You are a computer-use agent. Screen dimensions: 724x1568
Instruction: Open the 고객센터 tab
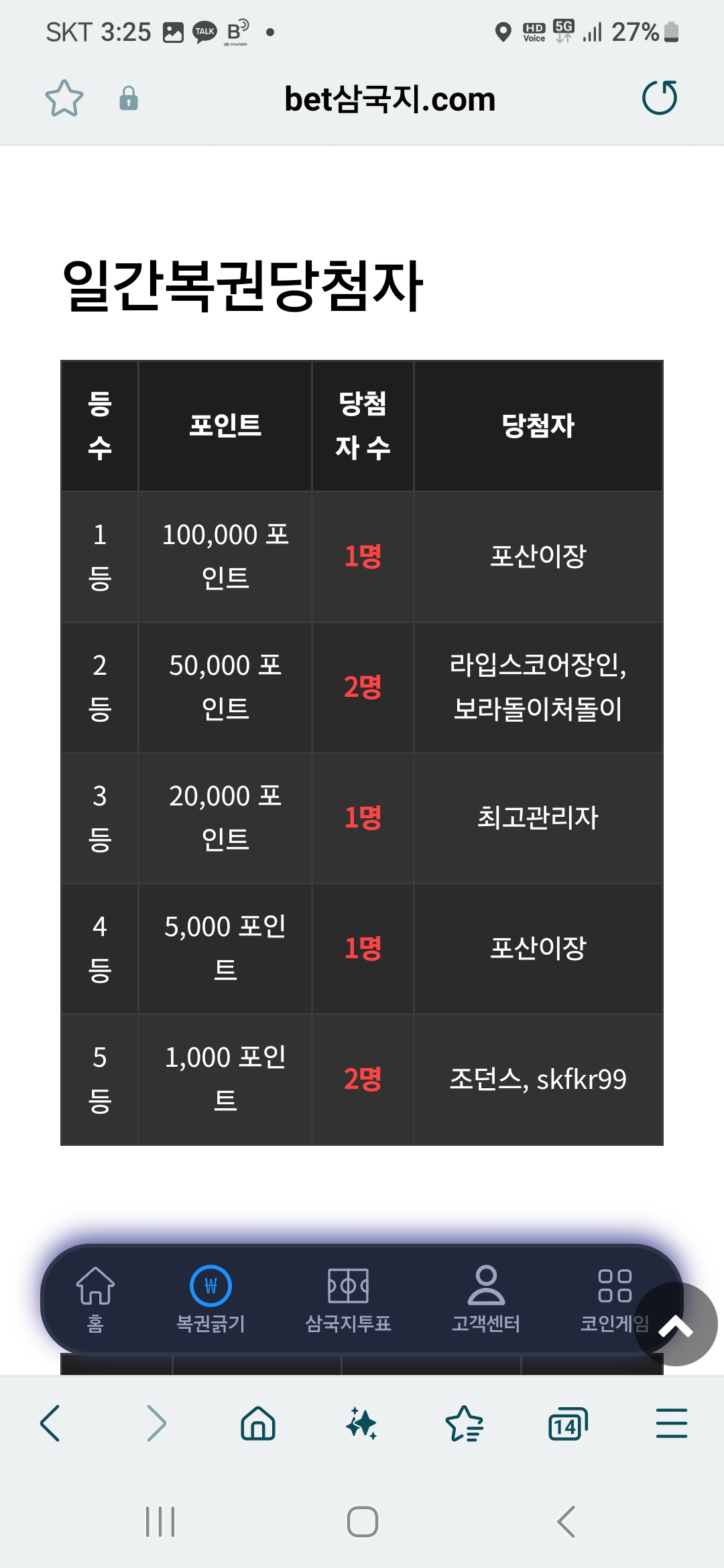[x=486, y=1299]
